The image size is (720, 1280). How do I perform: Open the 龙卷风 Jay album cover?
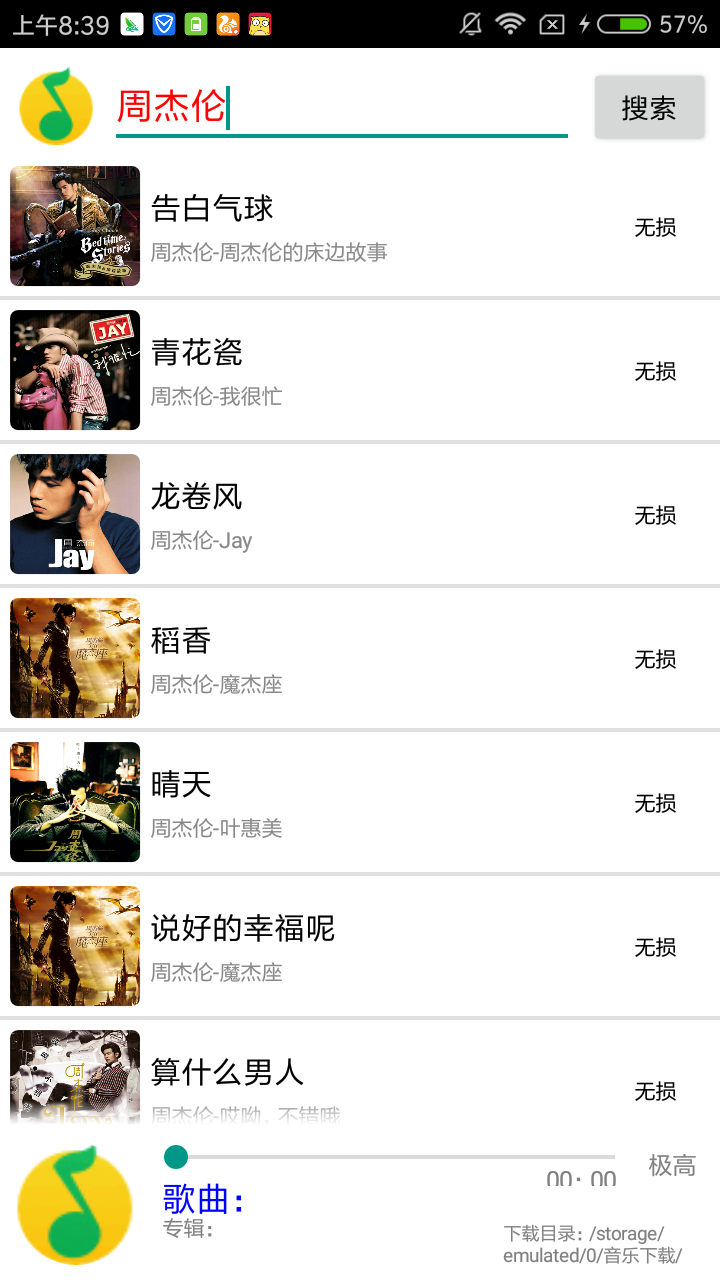coord(75,514)
